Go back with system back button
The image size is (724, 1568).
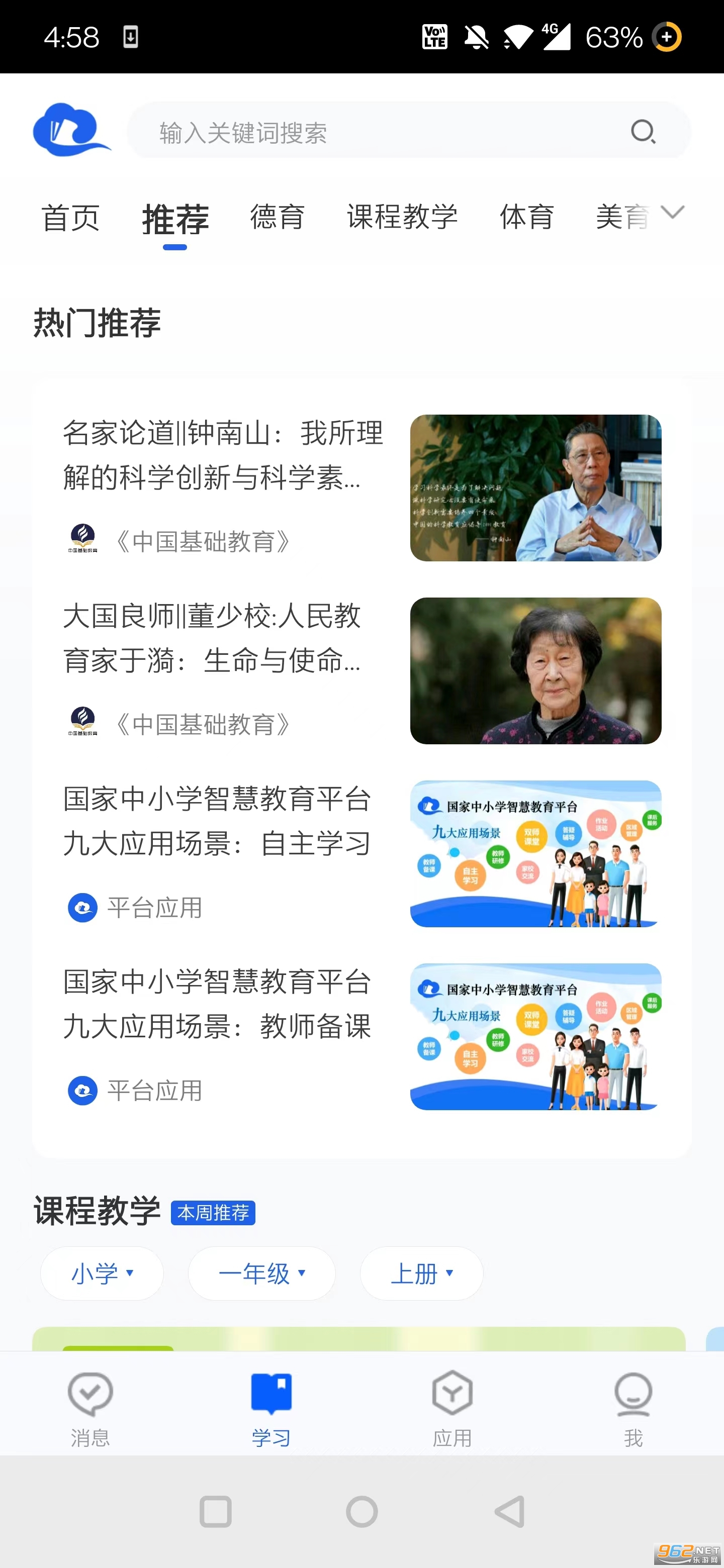point(510,1511)
